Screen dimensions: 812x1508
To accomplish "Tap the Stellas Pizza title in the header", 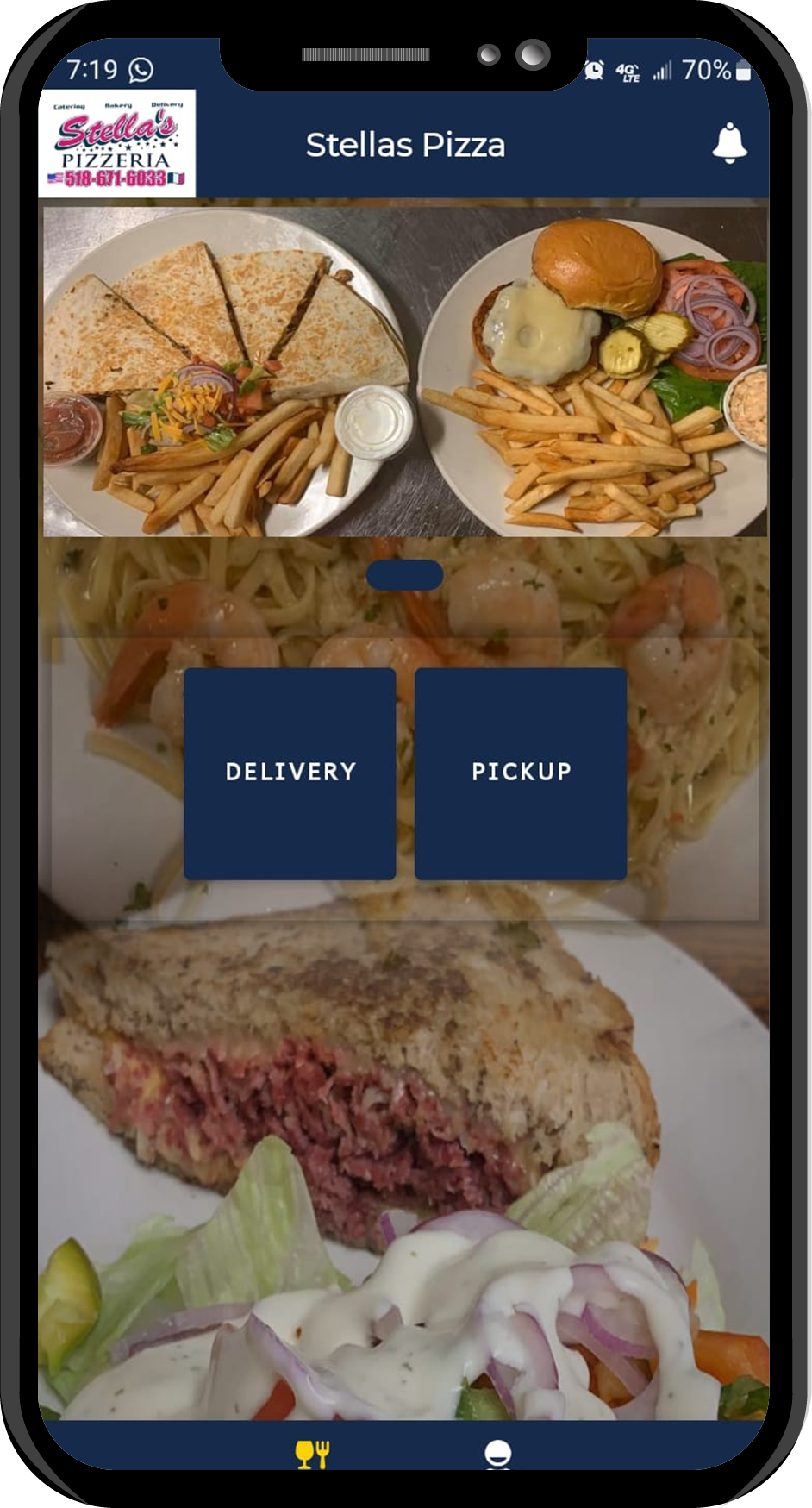I will coord(405,145).
